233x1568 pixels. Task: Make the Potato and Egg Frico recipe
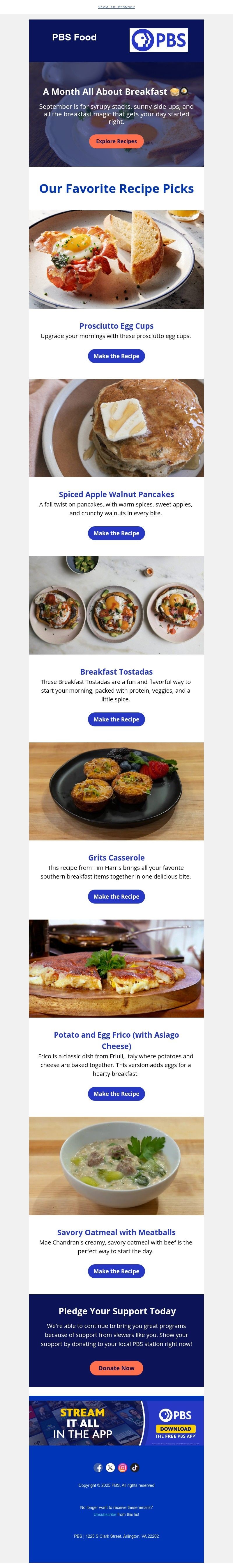116,1094
